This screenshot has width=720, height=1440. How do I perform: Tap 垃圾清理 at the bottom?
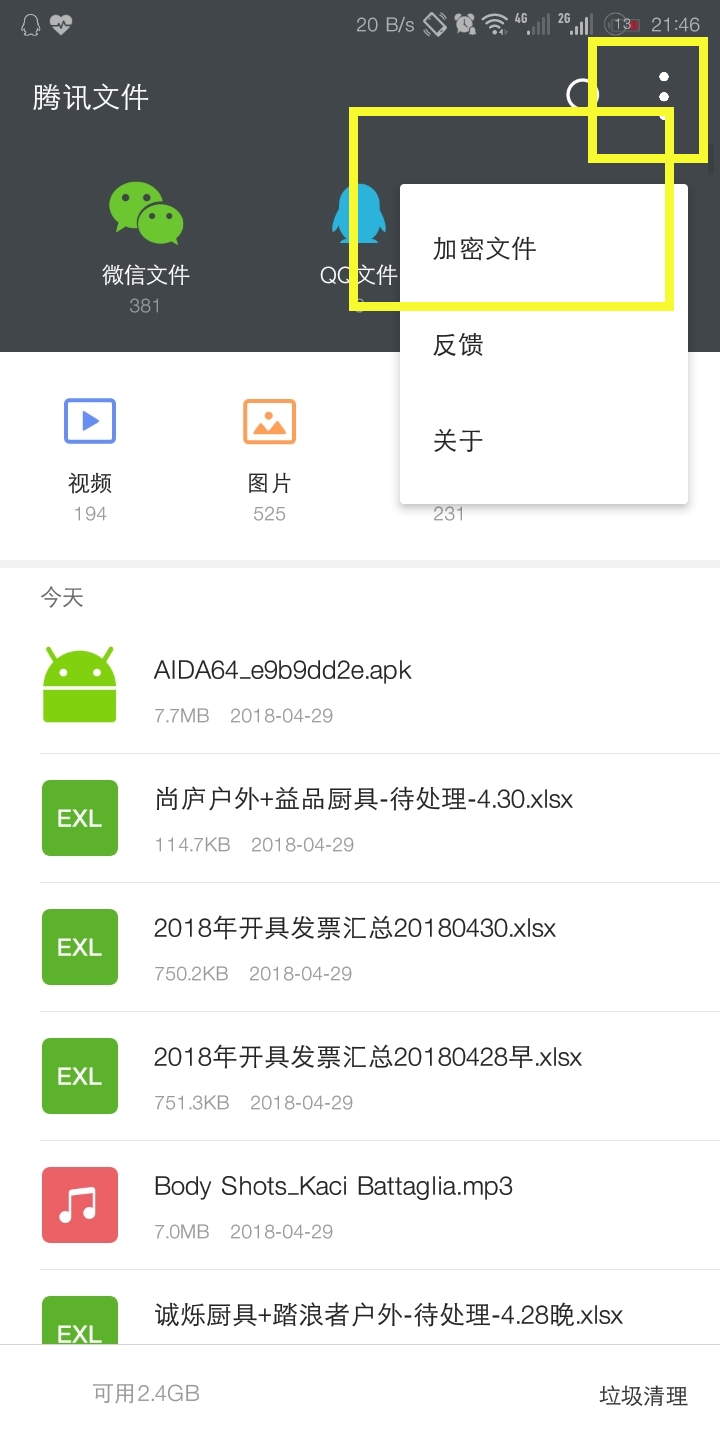point(643,1396)
